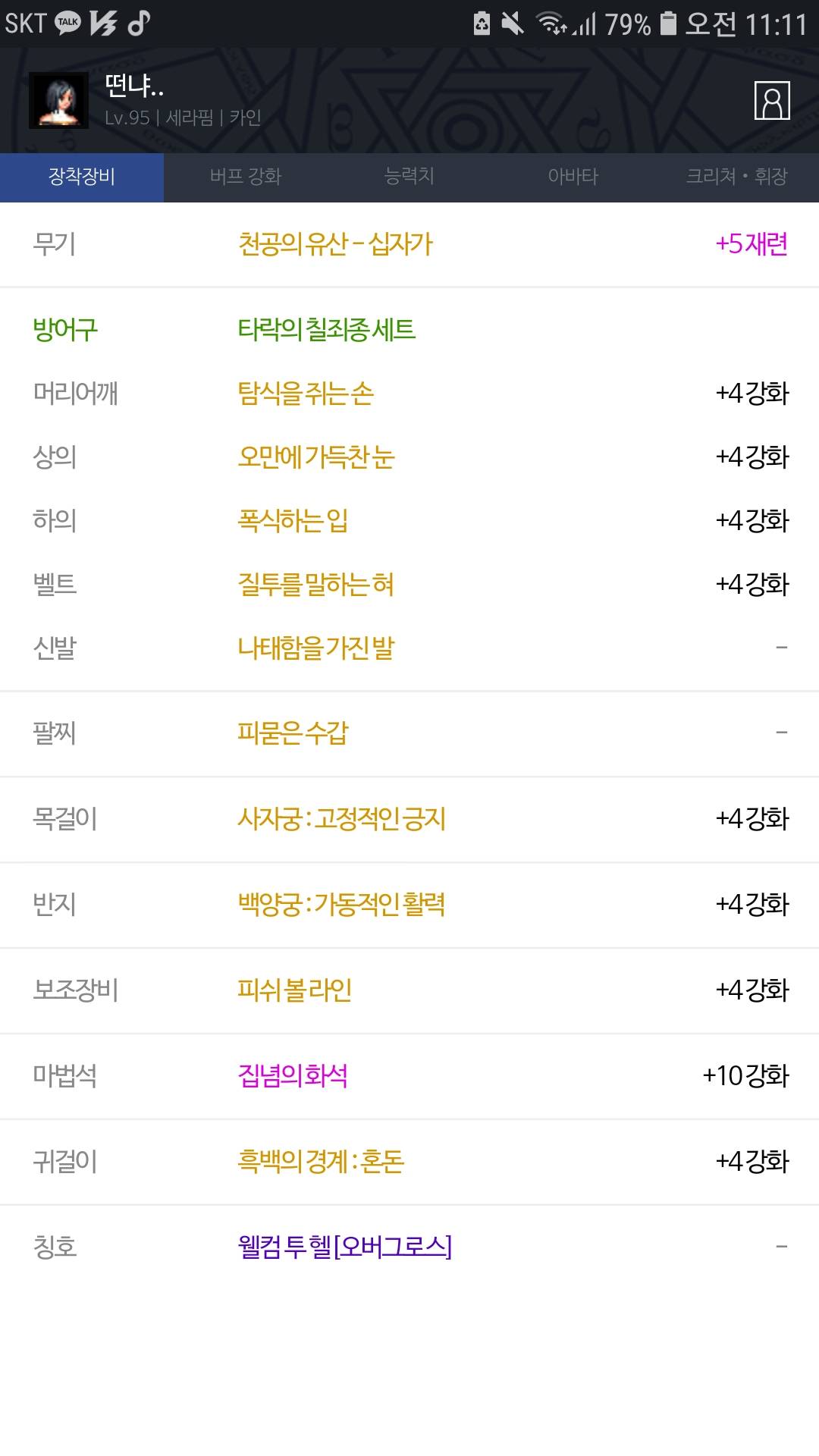Open the character profile icon
The height and width of the screenshot is (1456, 819).
coord(772,101)
